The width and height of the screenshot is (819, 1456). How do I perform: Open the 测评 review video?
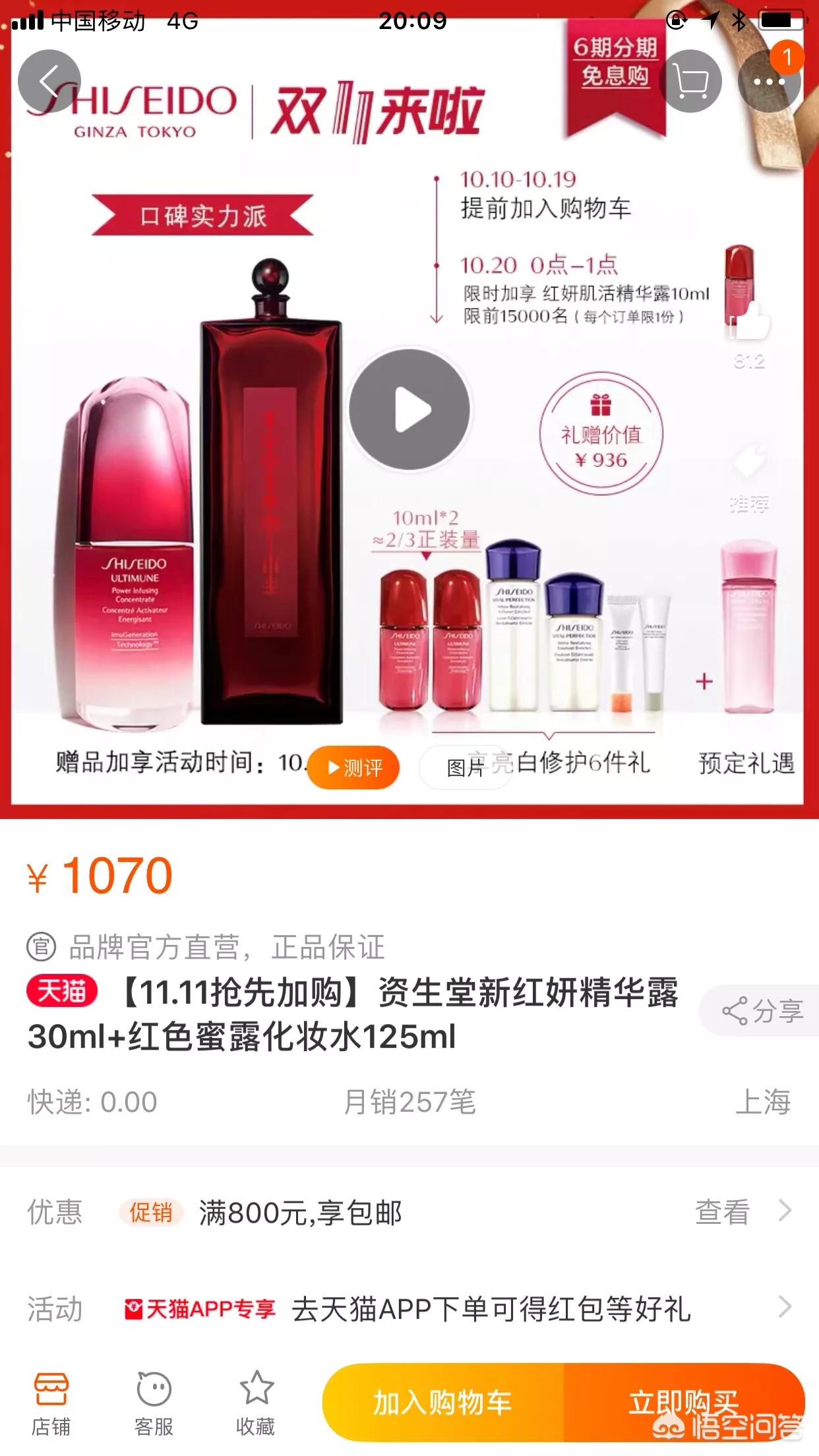(354, 768)
